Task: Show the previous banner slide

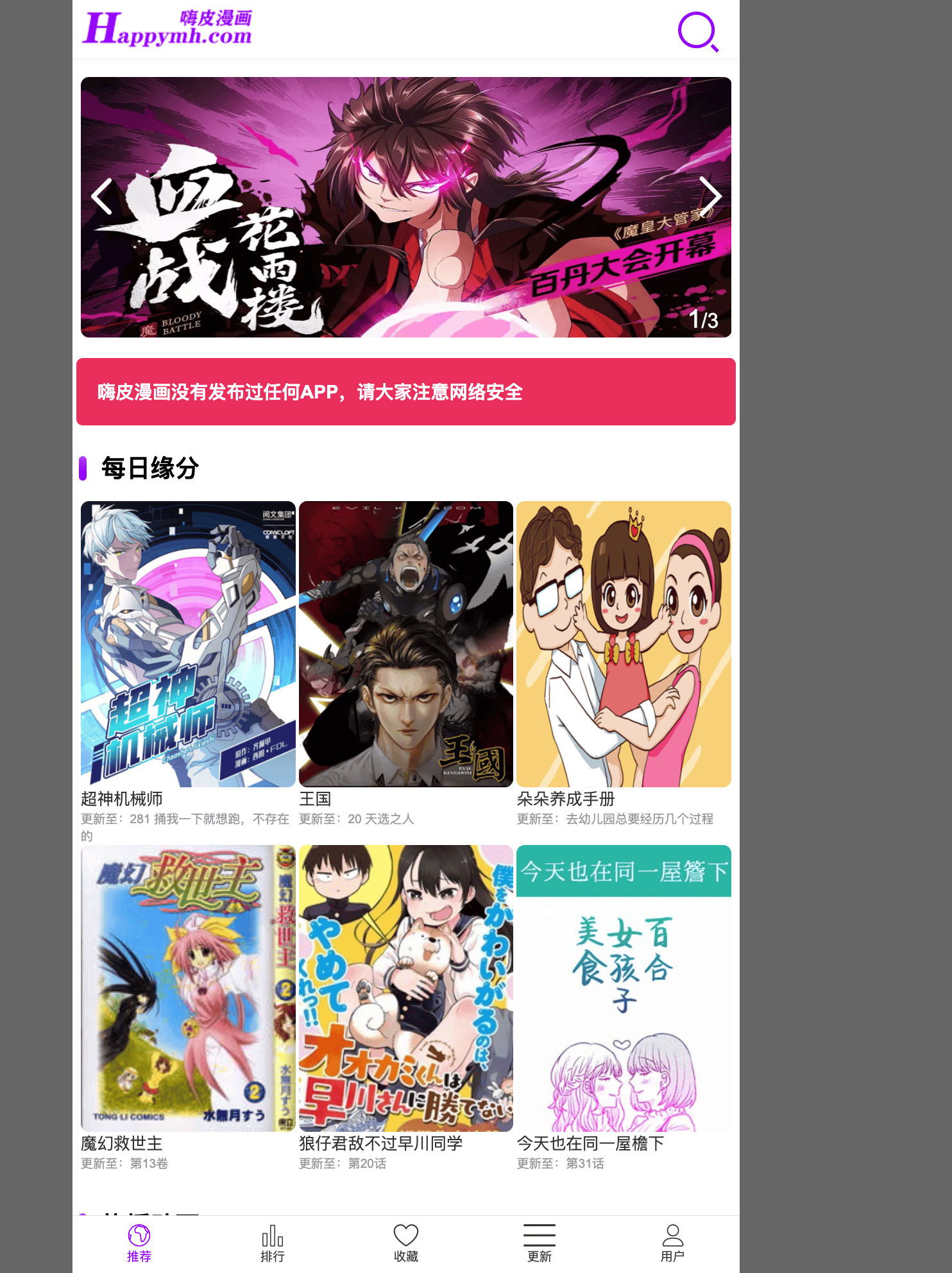Action: tap(103, 196)
